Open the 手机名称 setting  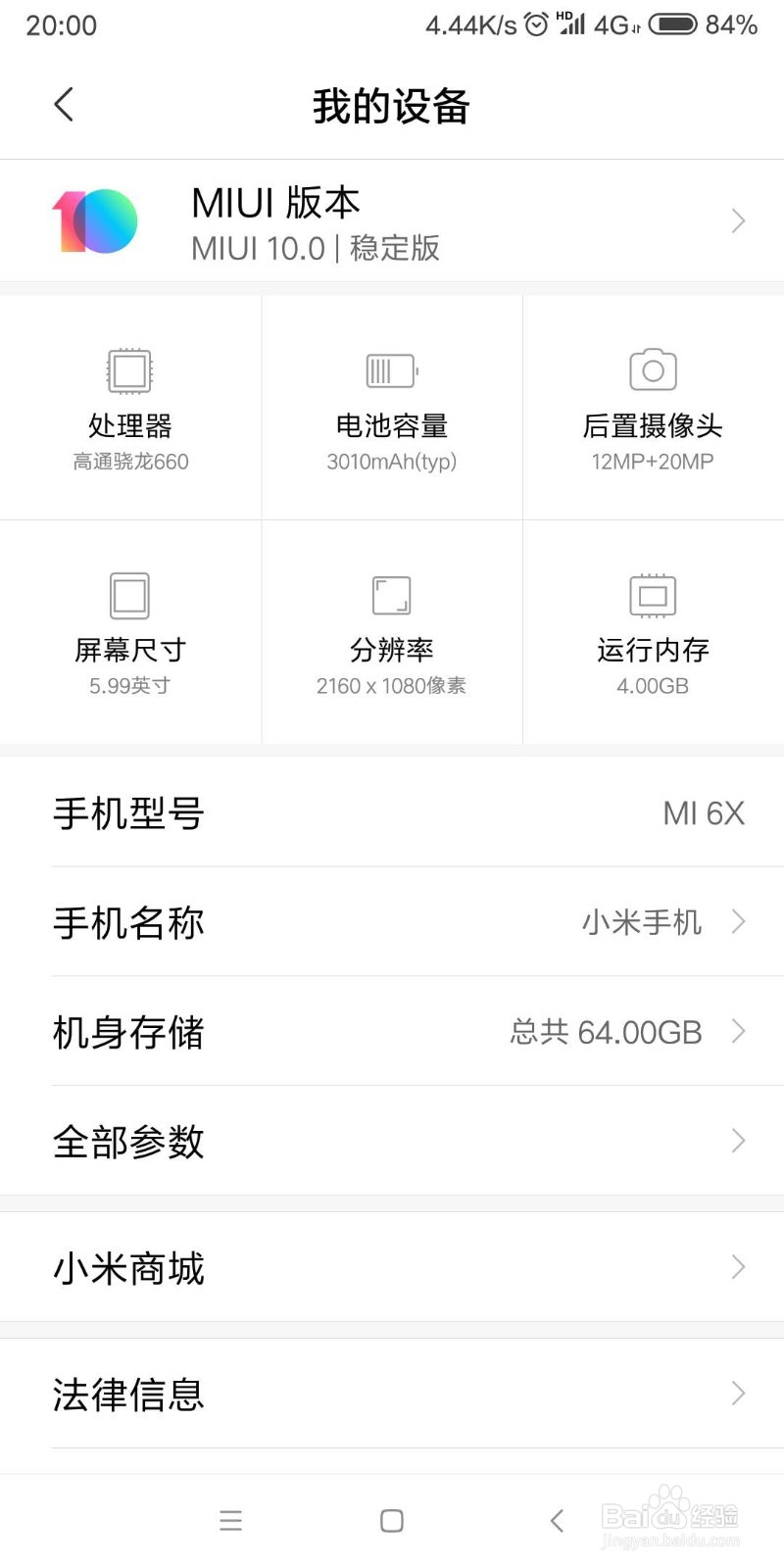pos(392,922)
